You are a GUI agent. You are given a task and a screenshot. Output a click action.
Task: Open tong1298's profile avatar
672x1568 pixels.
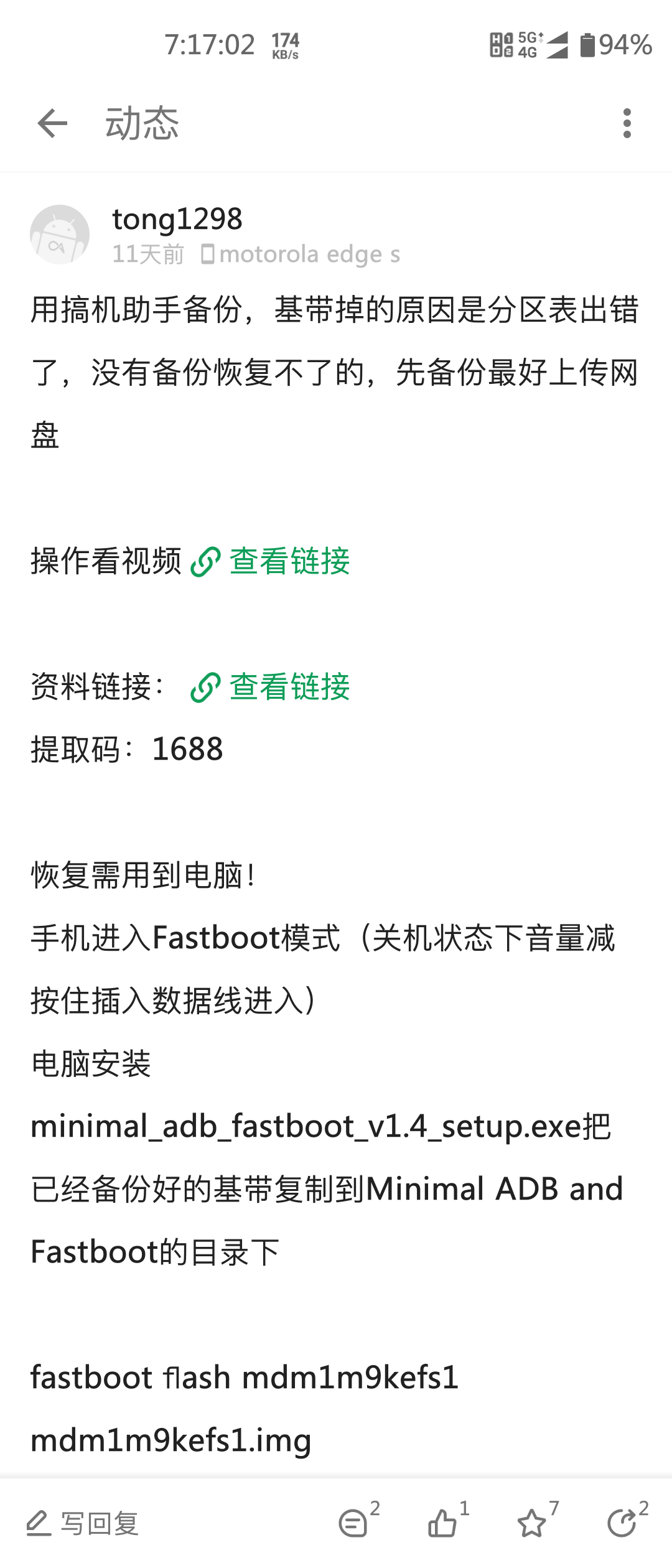pyautogui.click(x=60, y=235)
